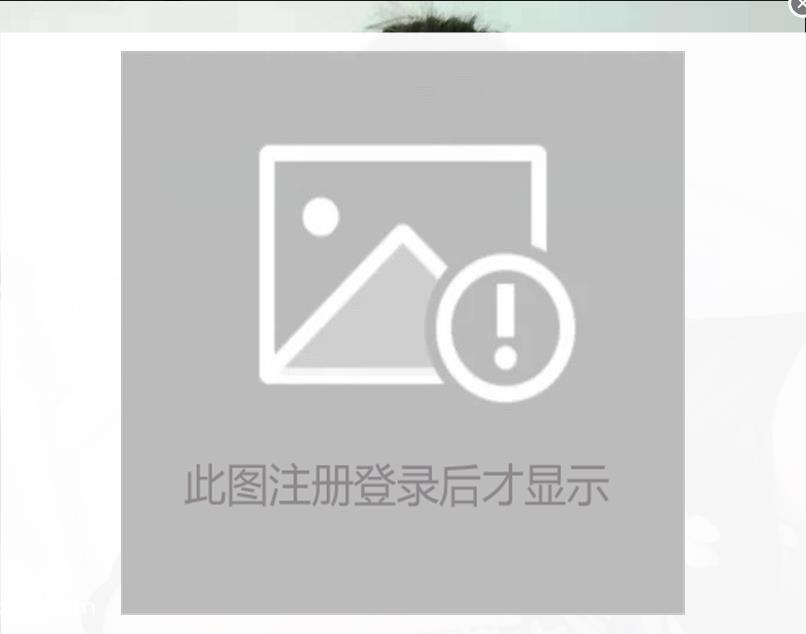Tap the login-required placeholder image
Viewport: 806px width, 634px height.
click(403, 332)
